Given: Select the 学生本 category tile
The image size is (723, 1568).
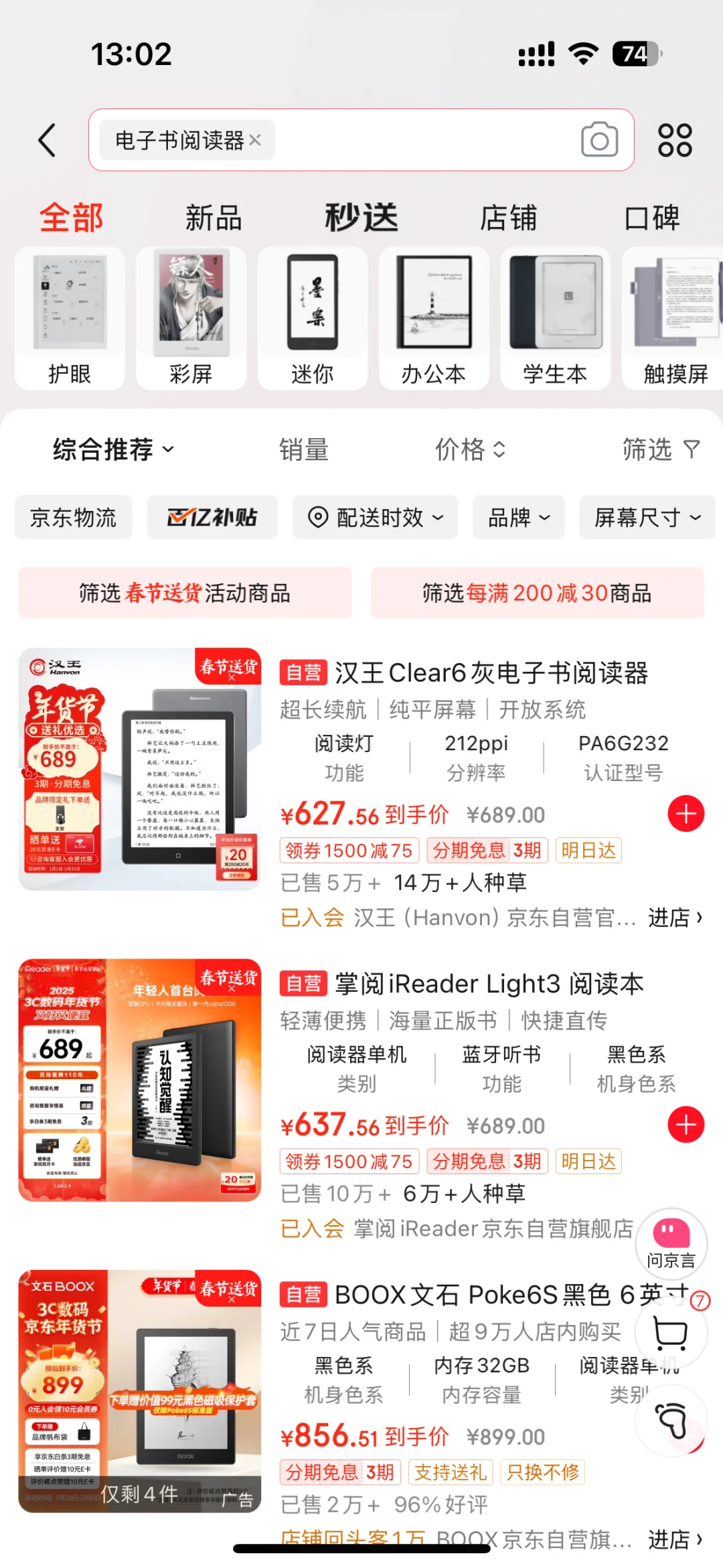Looking at the screenshot, I should pos(555,318).
